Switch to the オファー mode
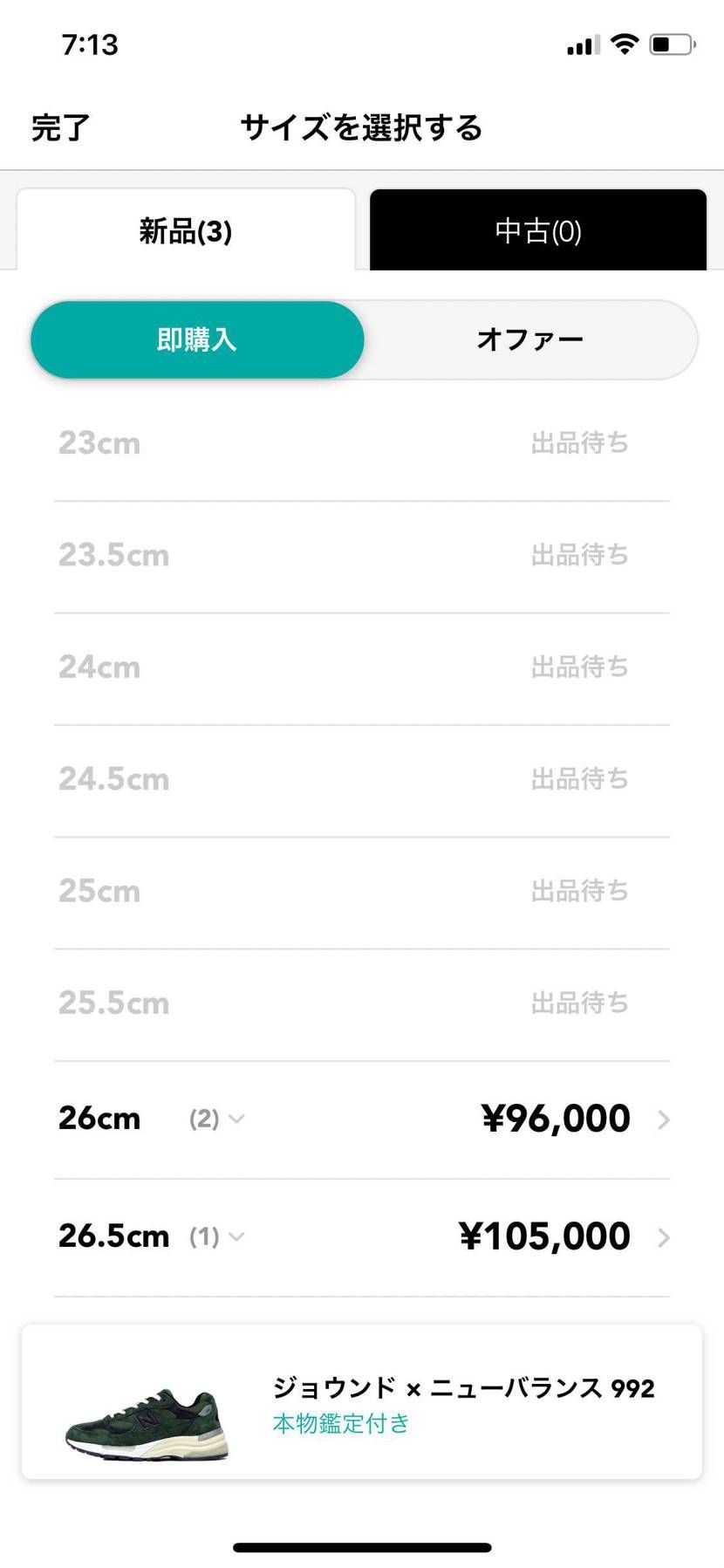The width and height of the screenshot is (724, 1568). 530,339
